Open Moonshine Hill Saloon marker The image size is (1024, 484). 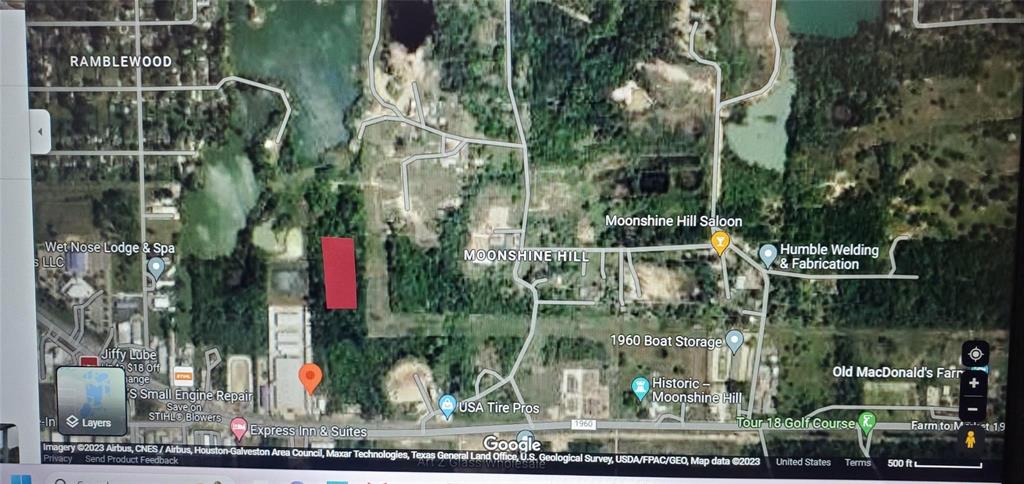[719, 242]
